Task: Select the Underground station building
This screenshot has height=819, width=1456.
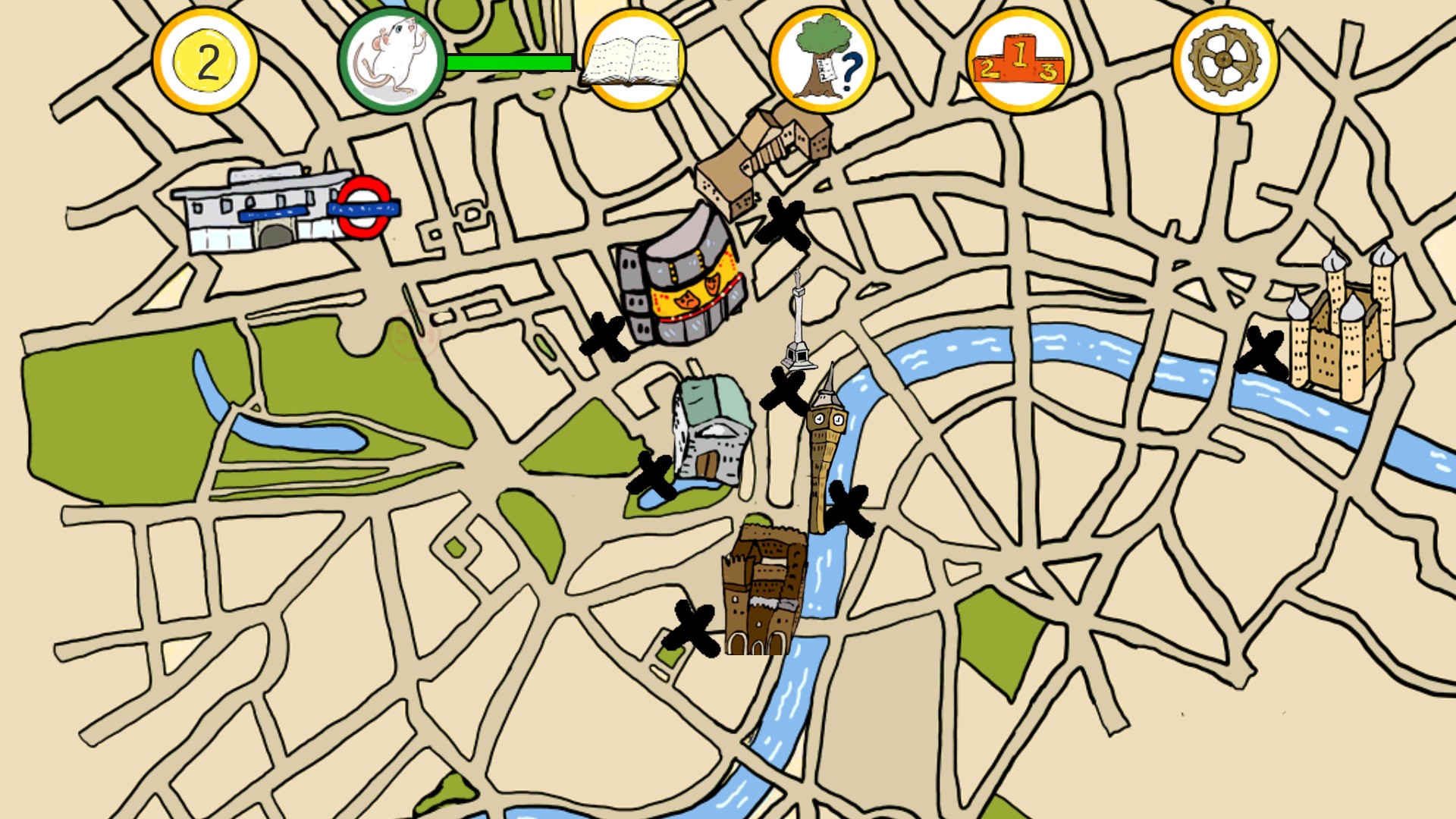Action: pos(281,209)
